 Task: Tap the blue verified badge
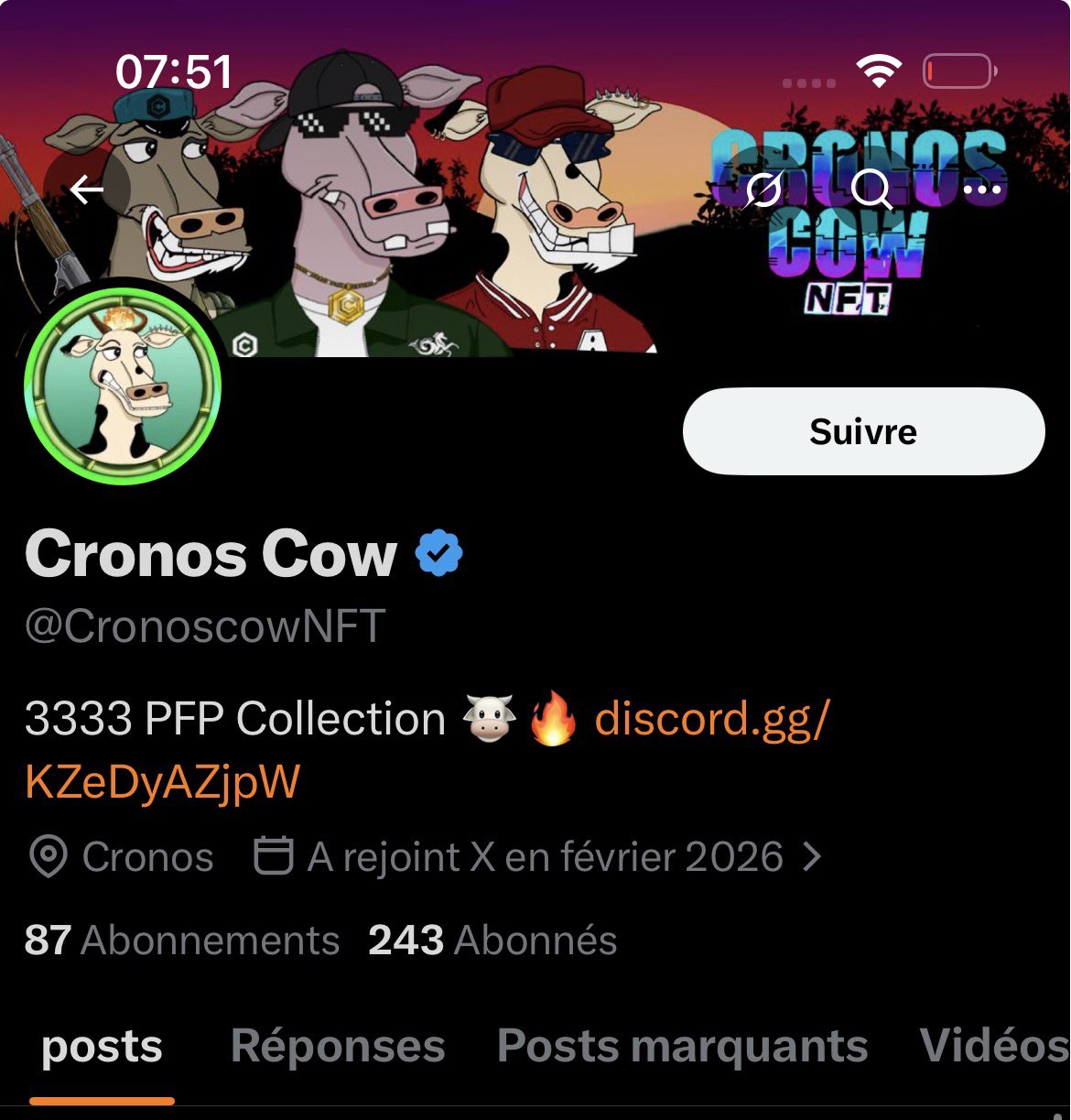tap(439, 555)
